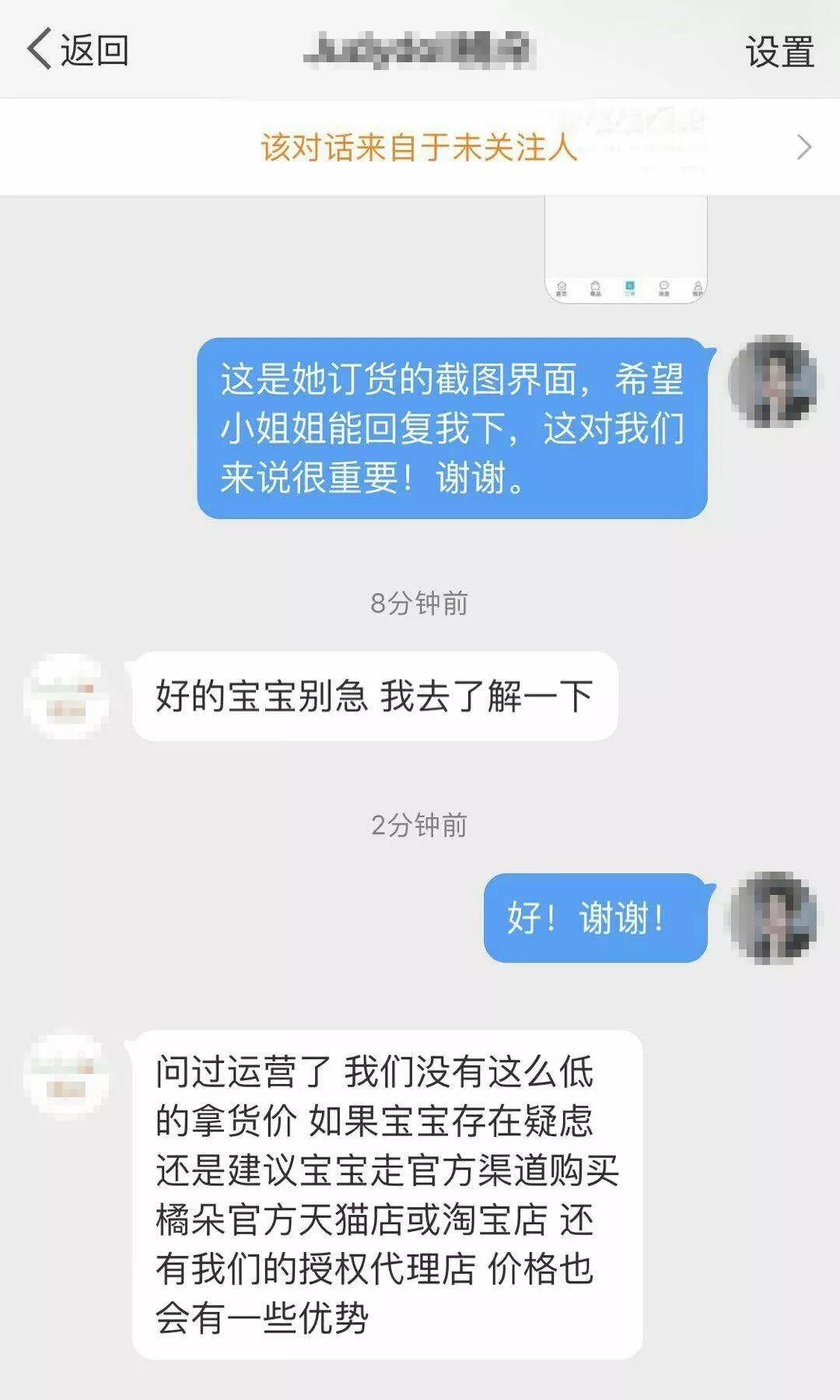The width and height of the screenshot is (840, 1400).
Task: Open details of '该对话来自于未关注人' notice
Action: click(420, 146)
